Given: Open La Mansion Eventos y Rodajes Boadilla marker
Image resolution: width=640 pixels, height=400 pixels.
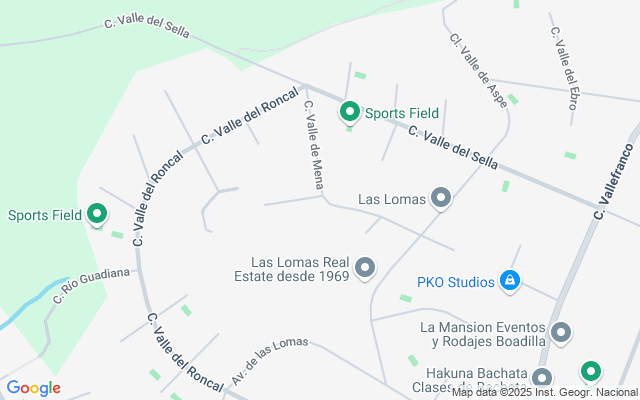Looking at the screenshot, I should point(561,332).
